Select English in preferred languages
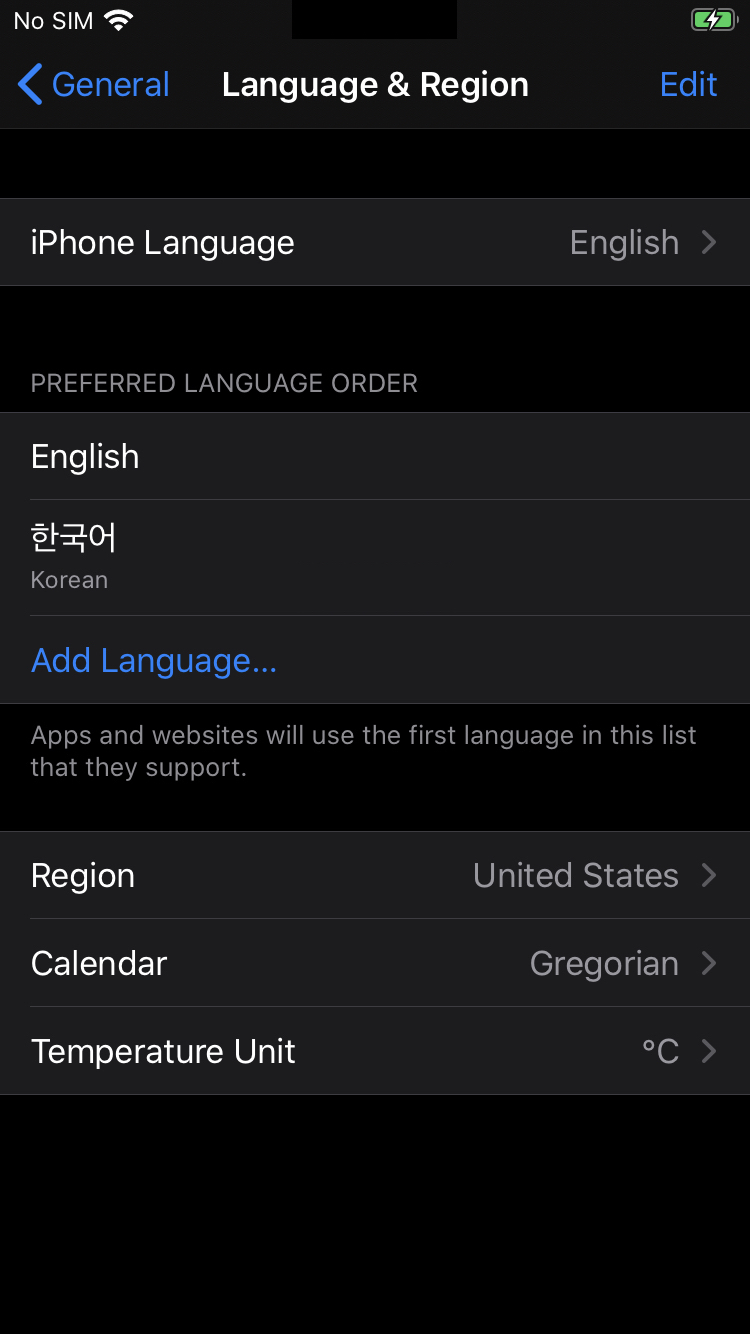 [375, 456]
